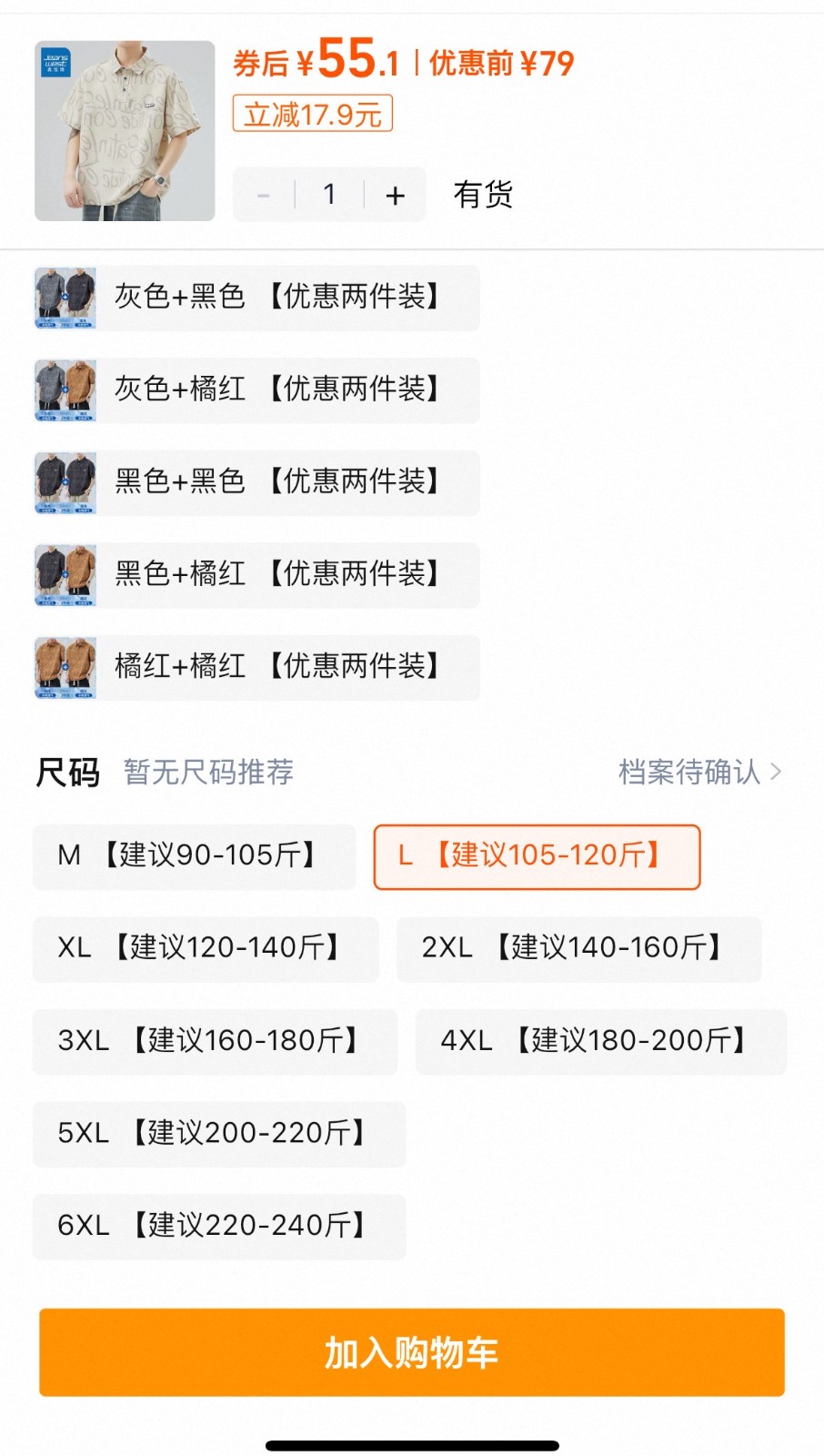Tap 加入购物车 to add to cart
824x1456 pixels.
[x=412, y=1352]
